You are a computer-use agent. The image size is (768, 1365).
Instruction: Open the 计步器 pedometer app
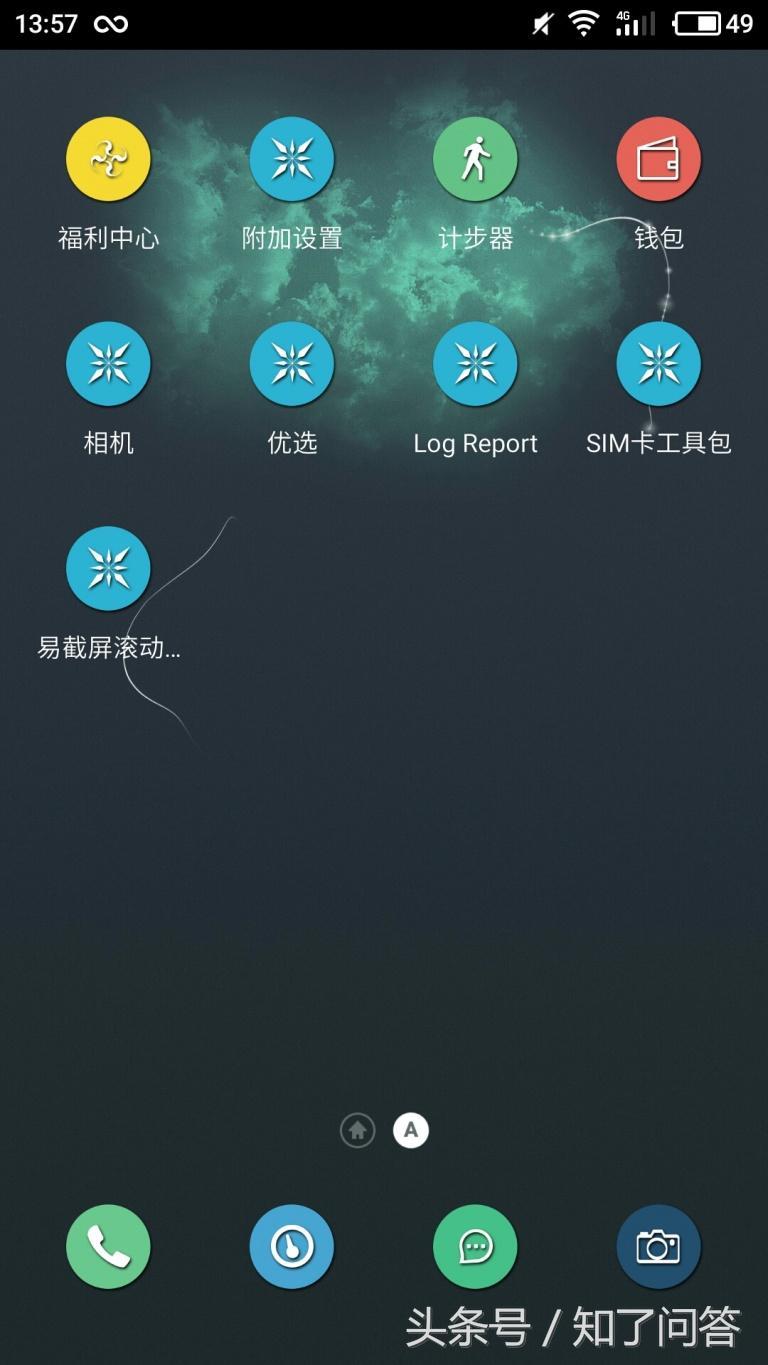(x=475, y=160)
